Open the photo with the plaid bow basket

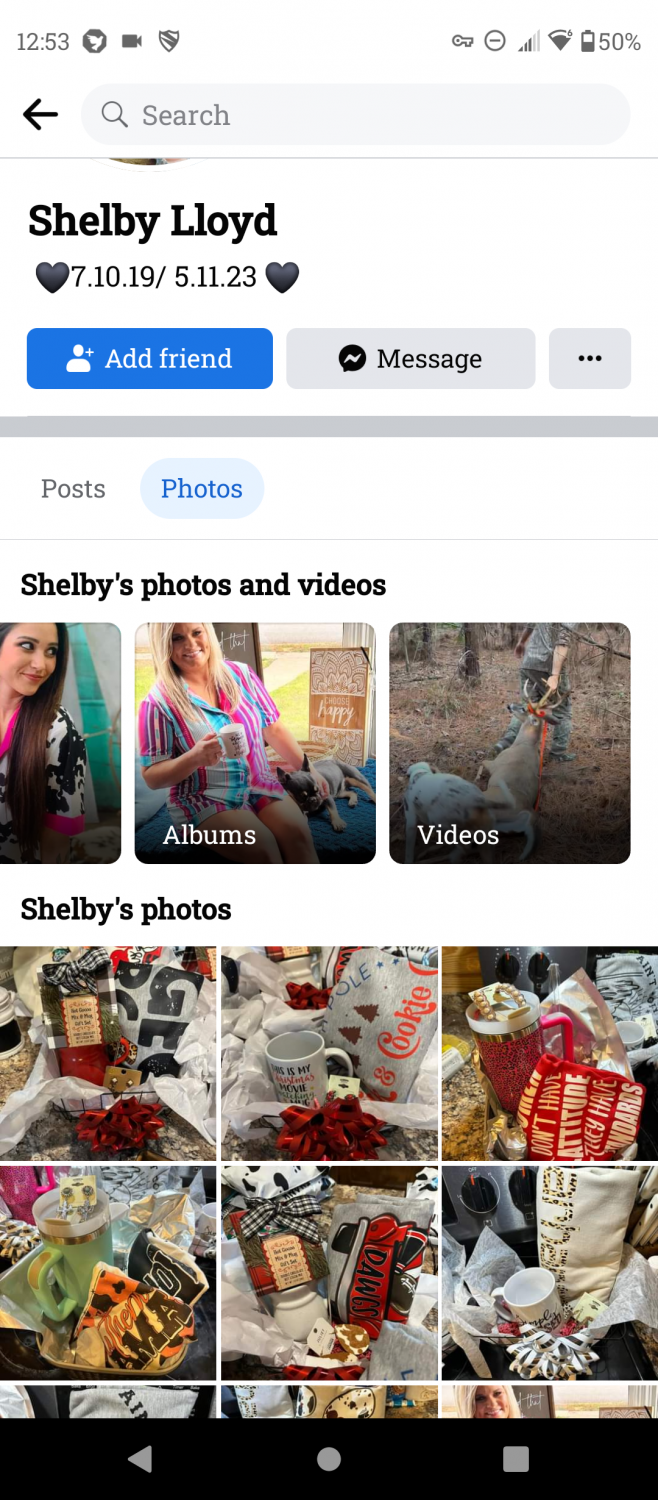click(x=108, y=1053)
